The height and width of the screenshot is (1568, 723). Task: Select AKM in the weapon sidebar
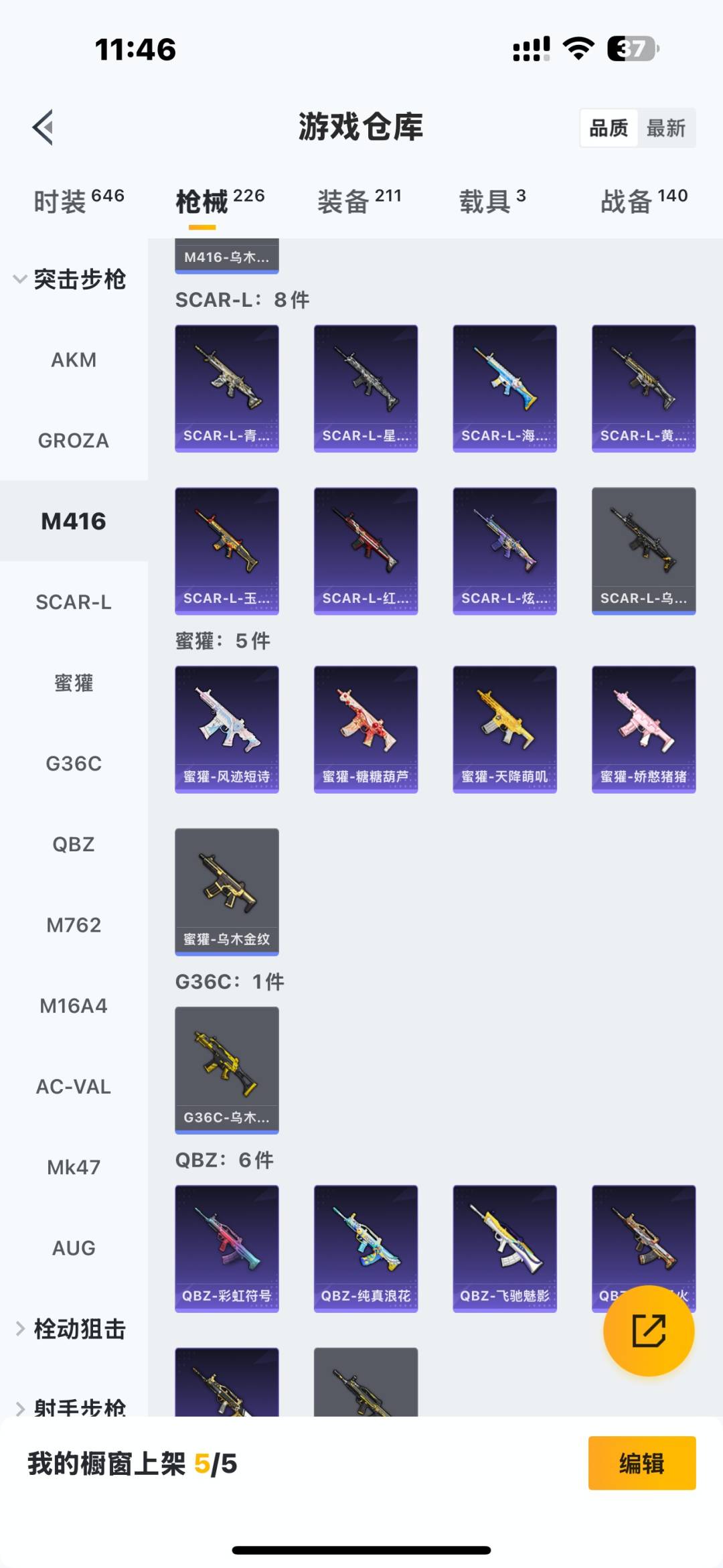74,360
